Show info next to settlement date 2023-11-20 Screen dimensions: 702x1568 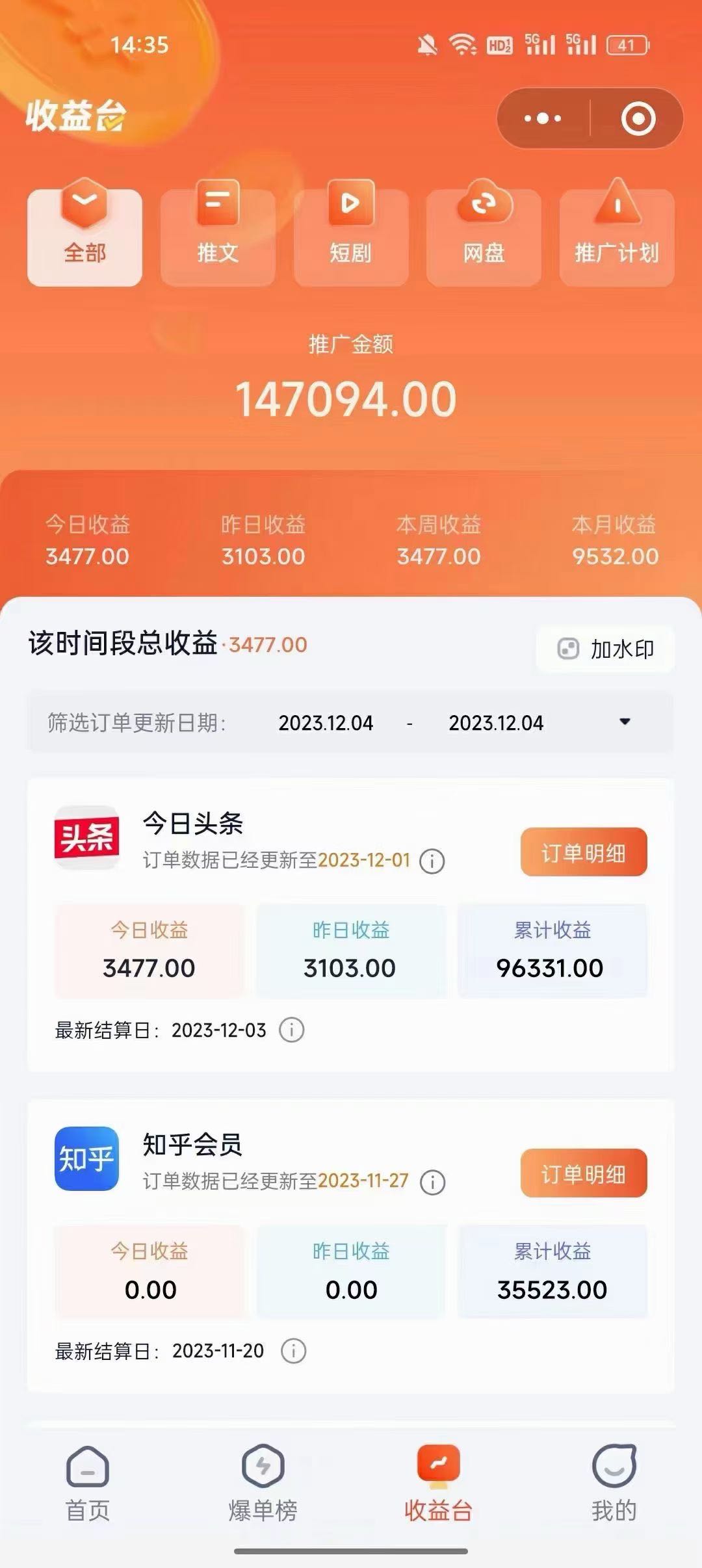[293, 1352]
